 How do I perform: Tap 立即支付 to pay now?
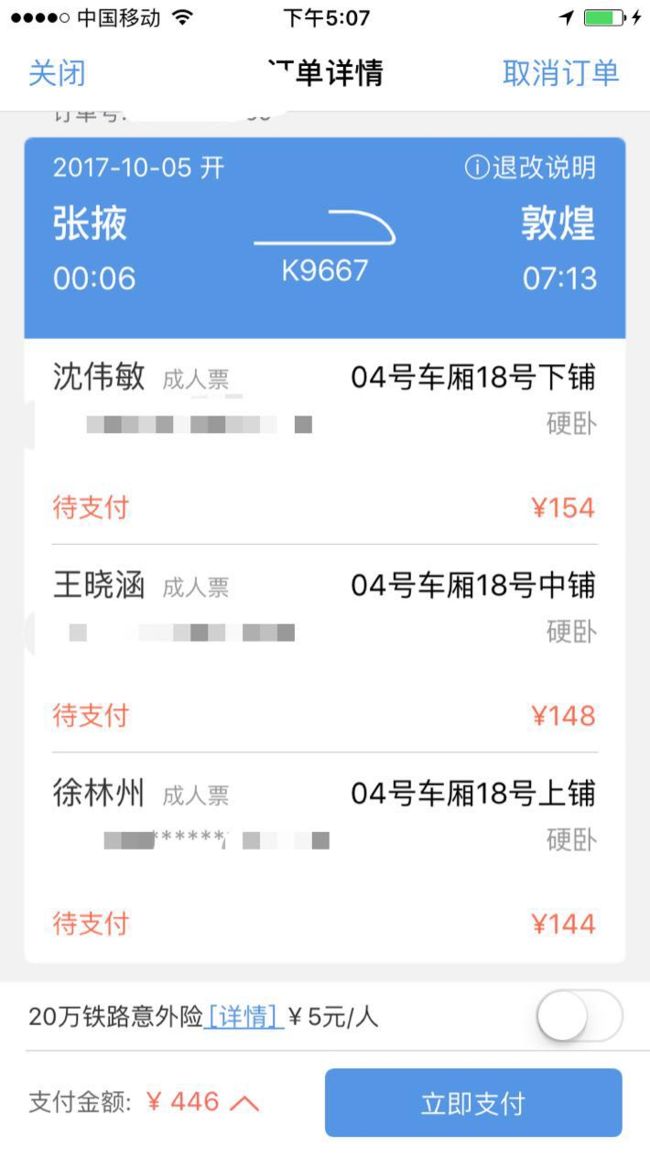click(473, 1103)
